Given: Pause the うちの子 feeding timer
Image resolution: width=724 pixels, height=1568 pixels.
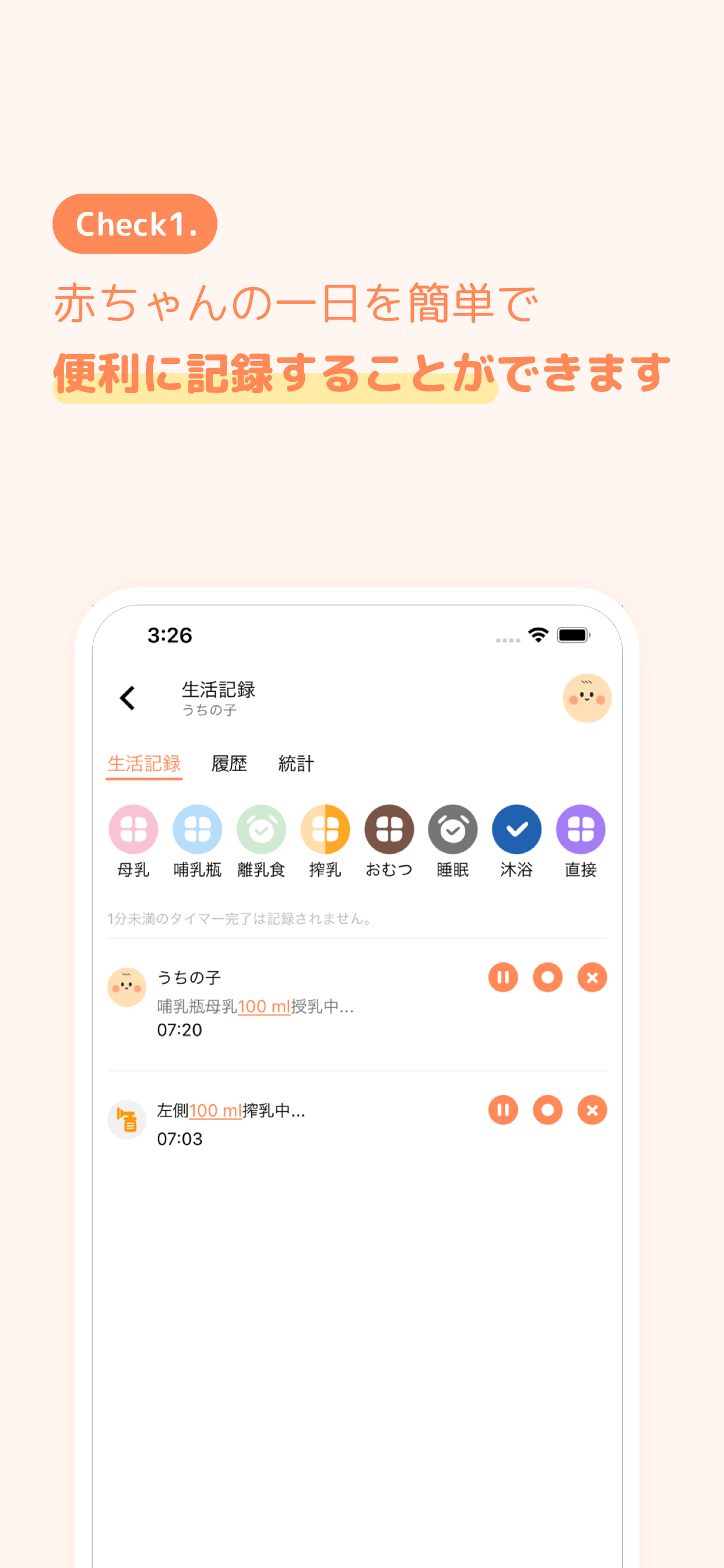Looking at the screenshot, I should point(502,977).
